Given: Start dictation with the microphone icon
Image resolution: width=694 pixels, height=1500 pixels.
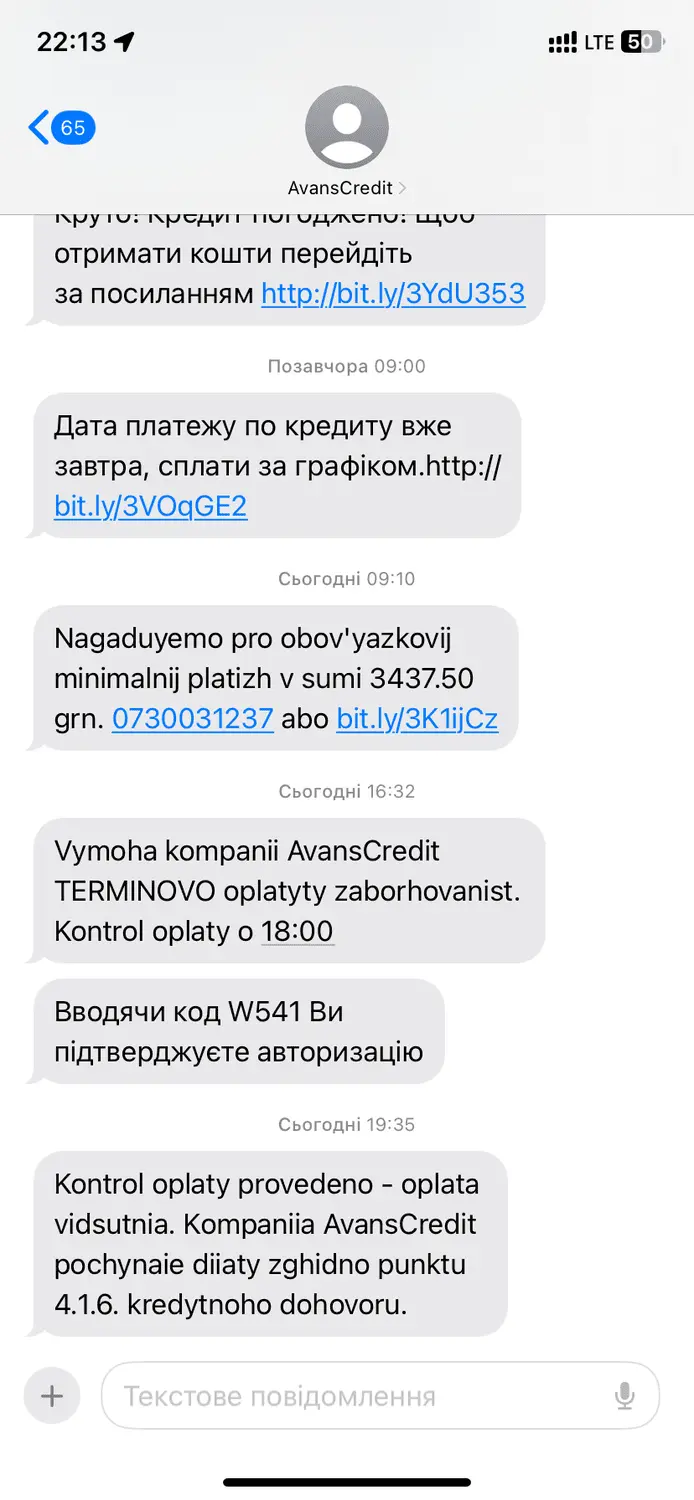Looking at the screenshot, I should [625, 1396].
